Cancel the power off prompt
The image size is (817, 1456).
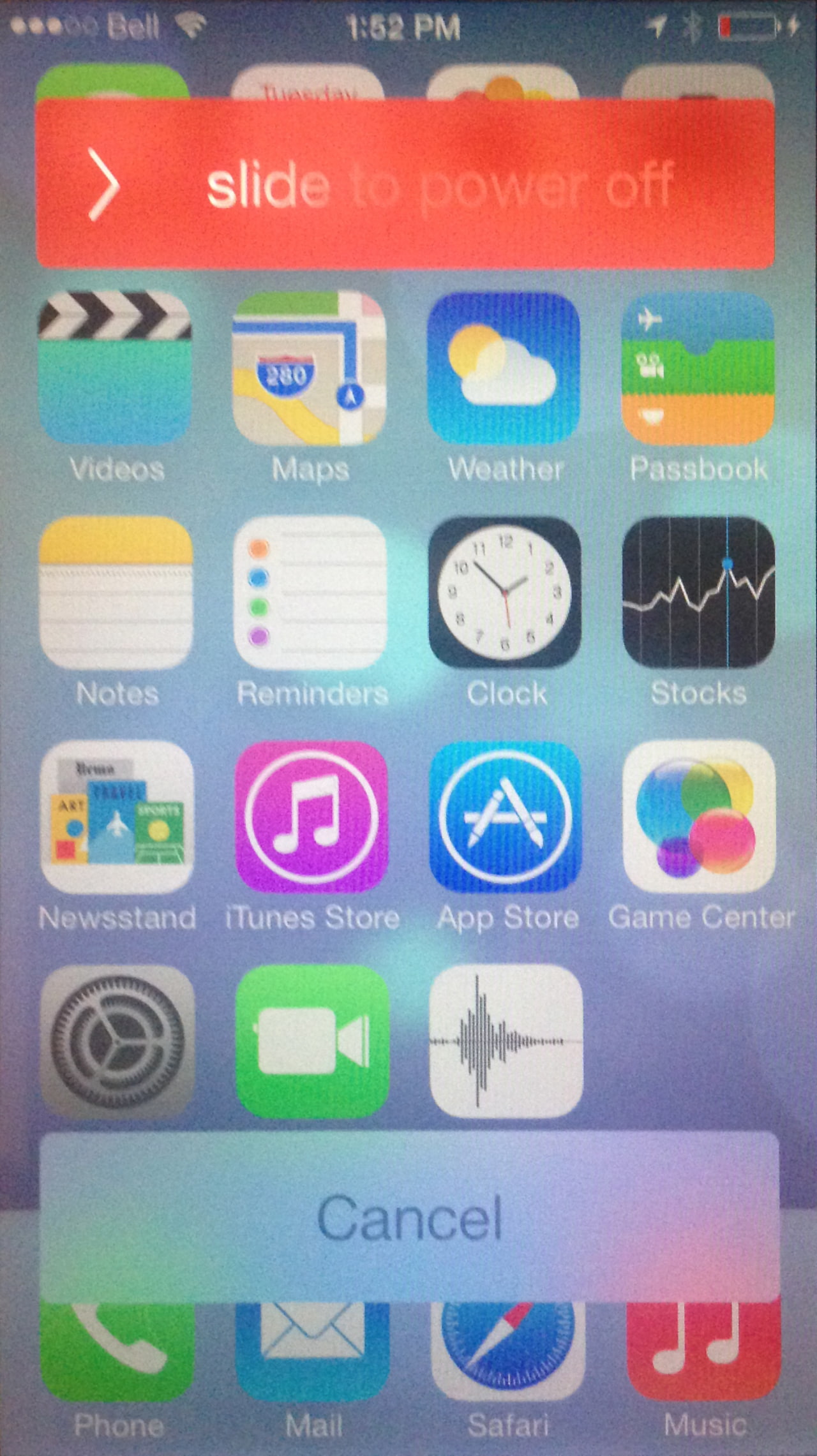pos(408,1217)
